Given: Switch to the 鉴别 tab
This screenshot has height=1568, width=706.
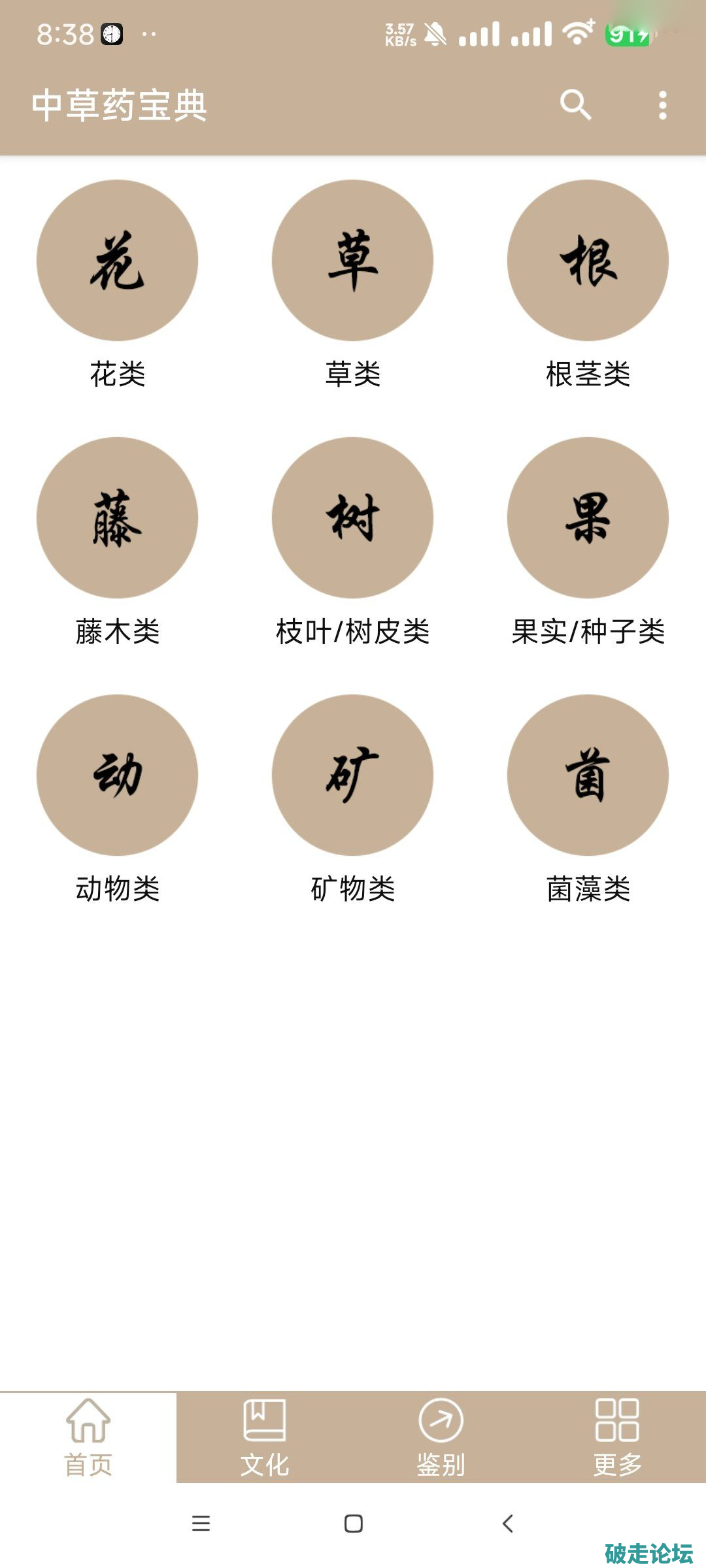Looking at the screenshot, I should (441, 1437).
